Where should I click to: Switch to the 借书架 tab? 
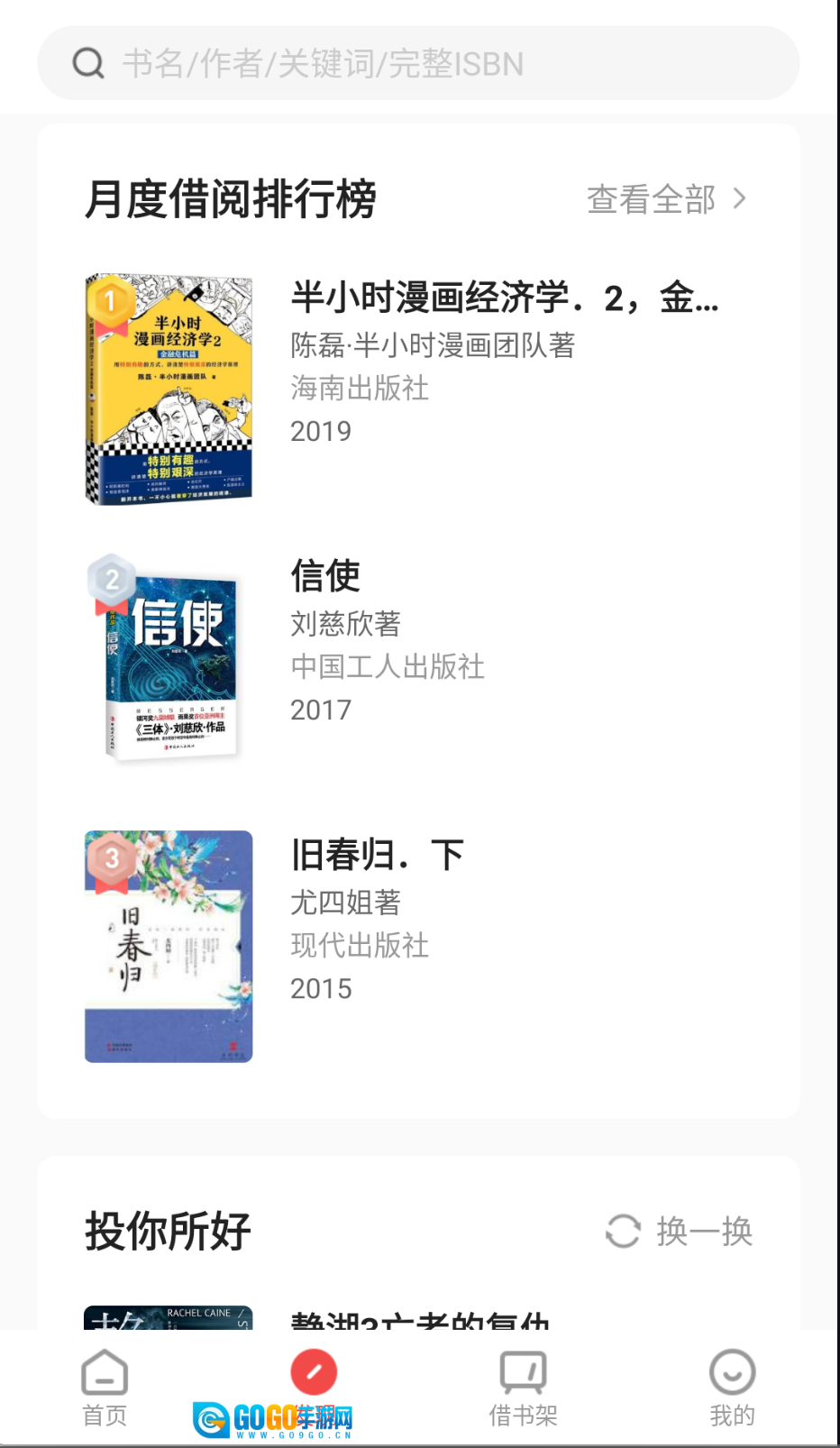tap(523, 1388)
